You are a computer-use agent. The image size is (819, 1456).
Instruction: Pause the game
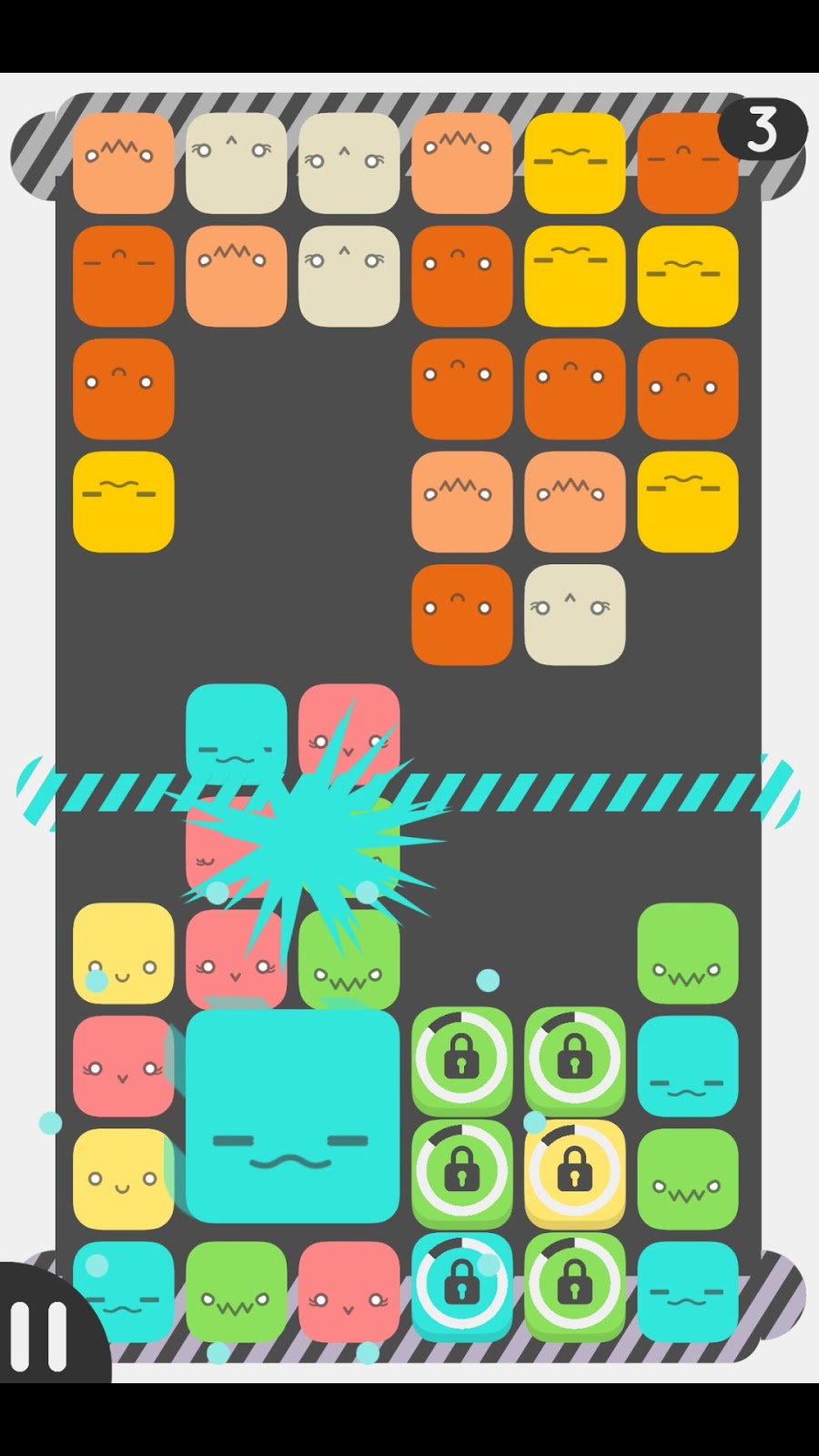coord(41,1335)
